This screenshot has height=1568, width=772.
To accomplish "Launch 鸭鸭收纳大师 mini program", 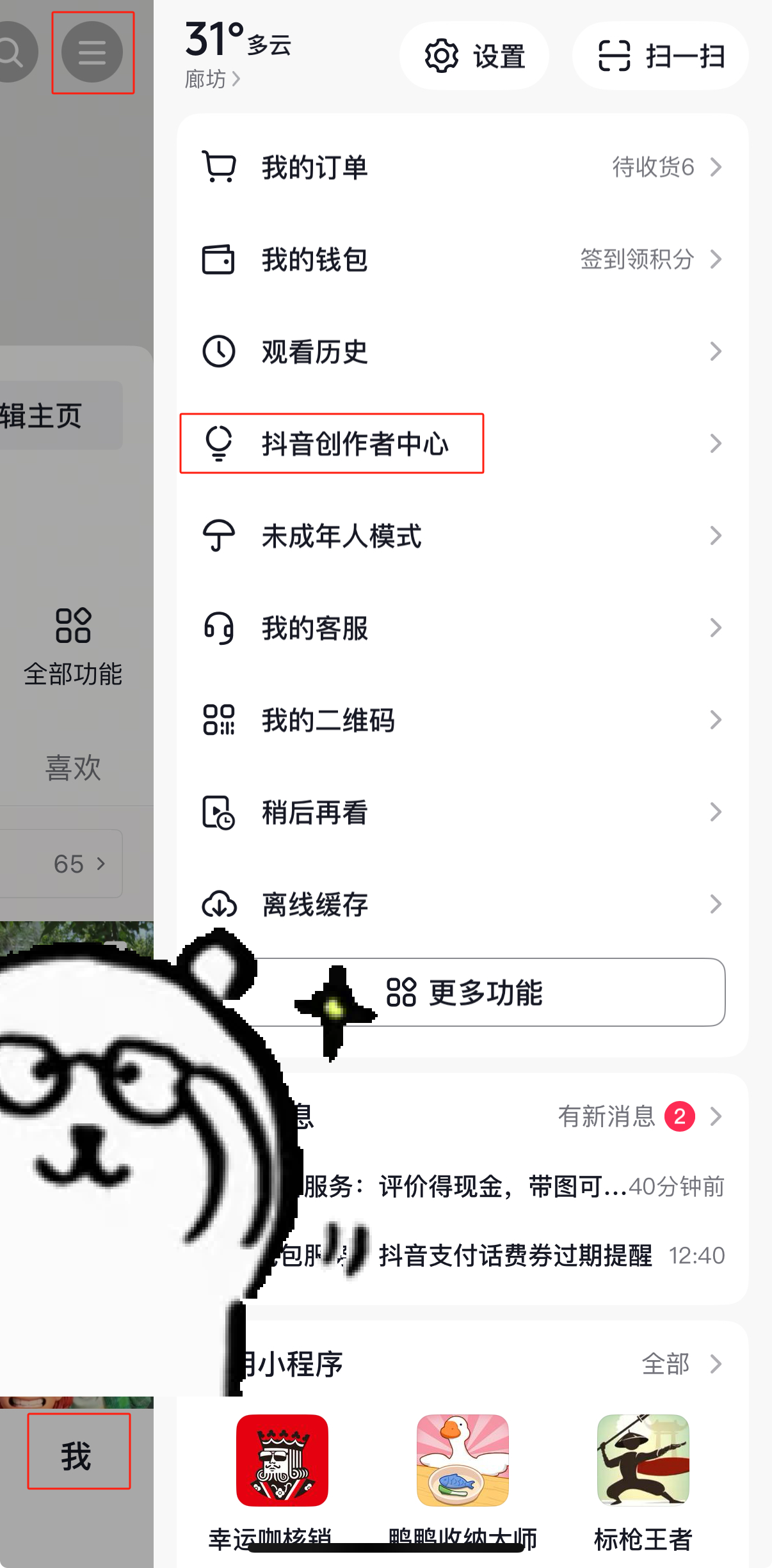I will (462, 1461).
